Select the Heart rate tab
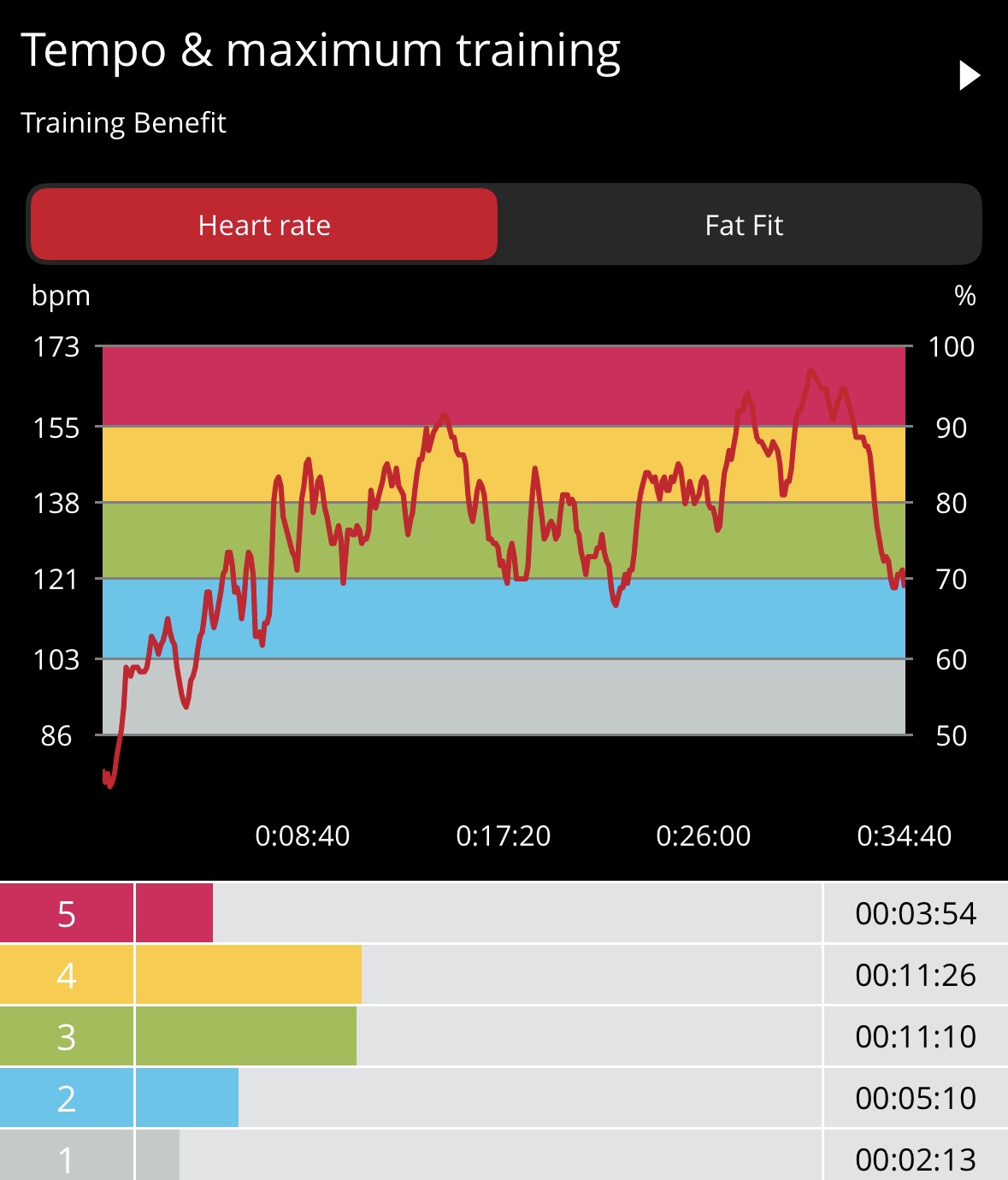This screenshot has width=1008, height=1180. (264, 225)
